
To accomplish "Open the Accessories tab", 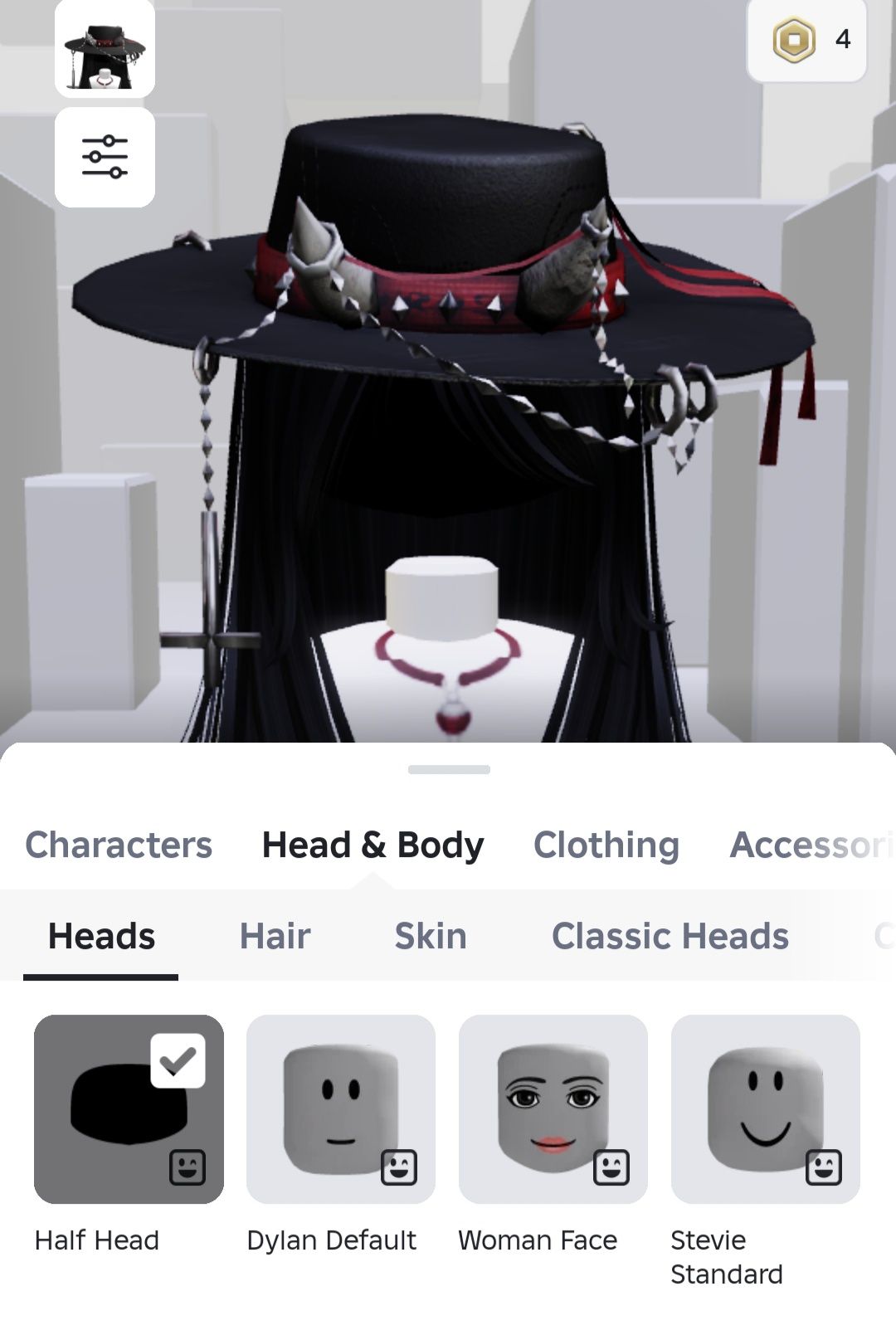I will [x=809, y=845].
